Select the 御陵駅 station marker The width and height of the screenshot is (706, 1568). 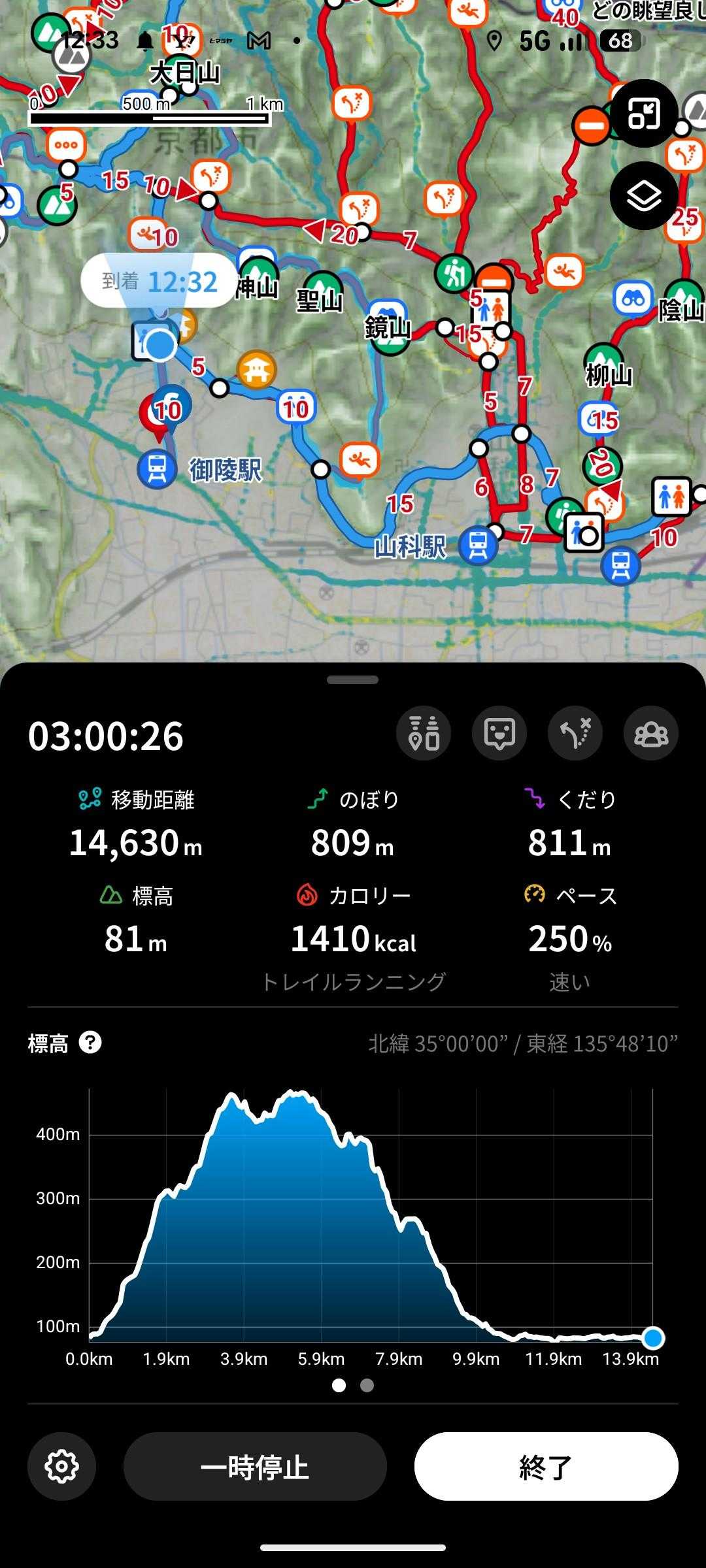[x=157, y=469]
